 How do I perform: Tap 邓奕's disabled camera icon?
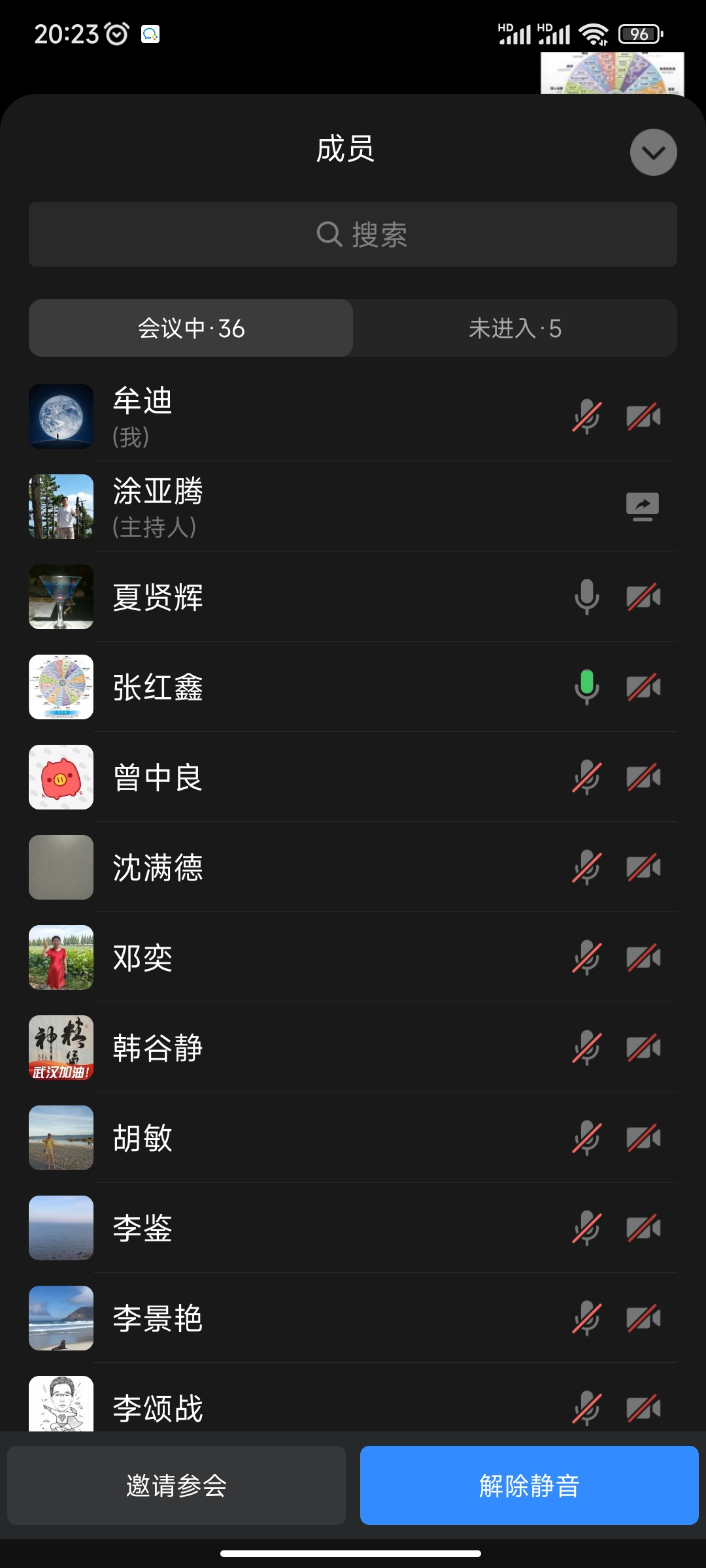(x=643, y=958)
